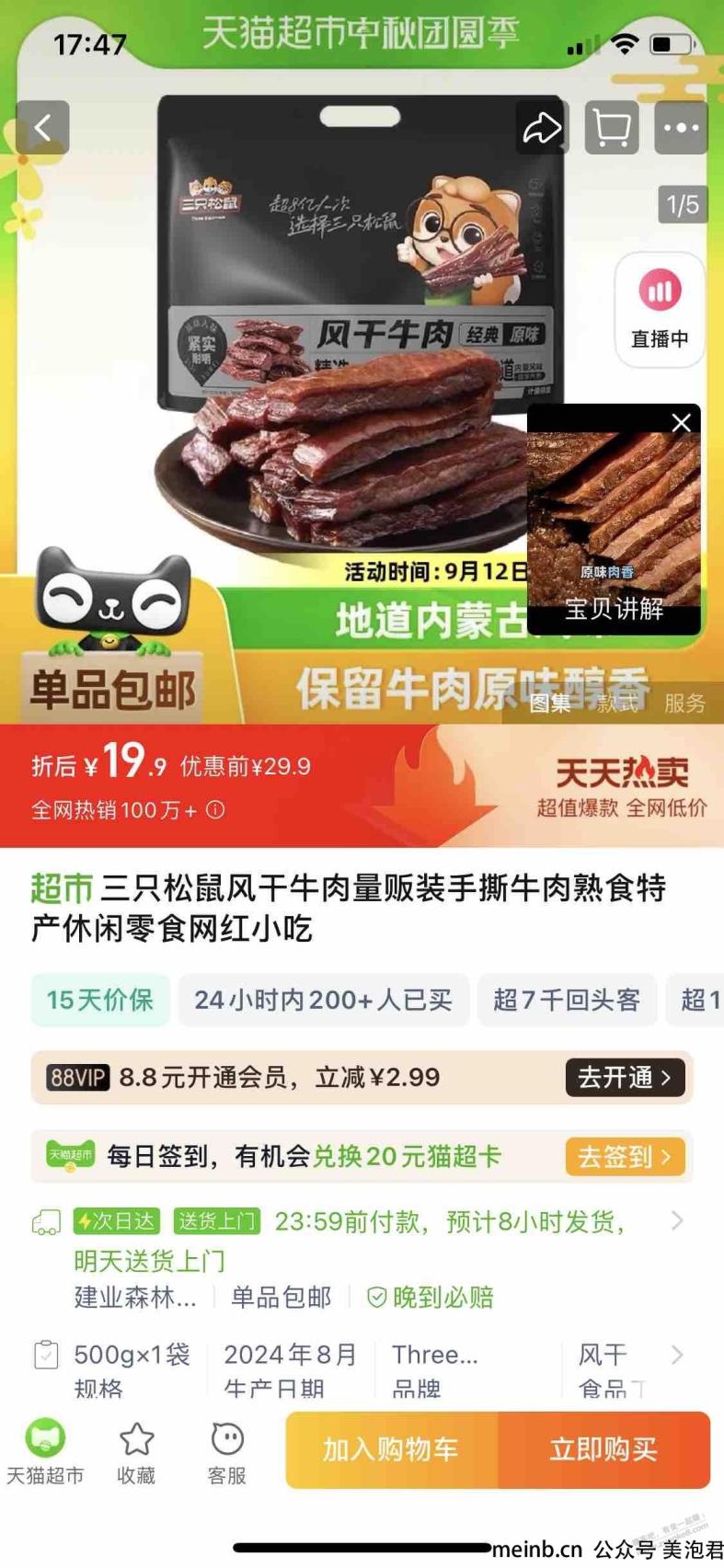Screen dimensions: 724x1568
Task: Open the shopping cart icon
Action: (612, 128)
